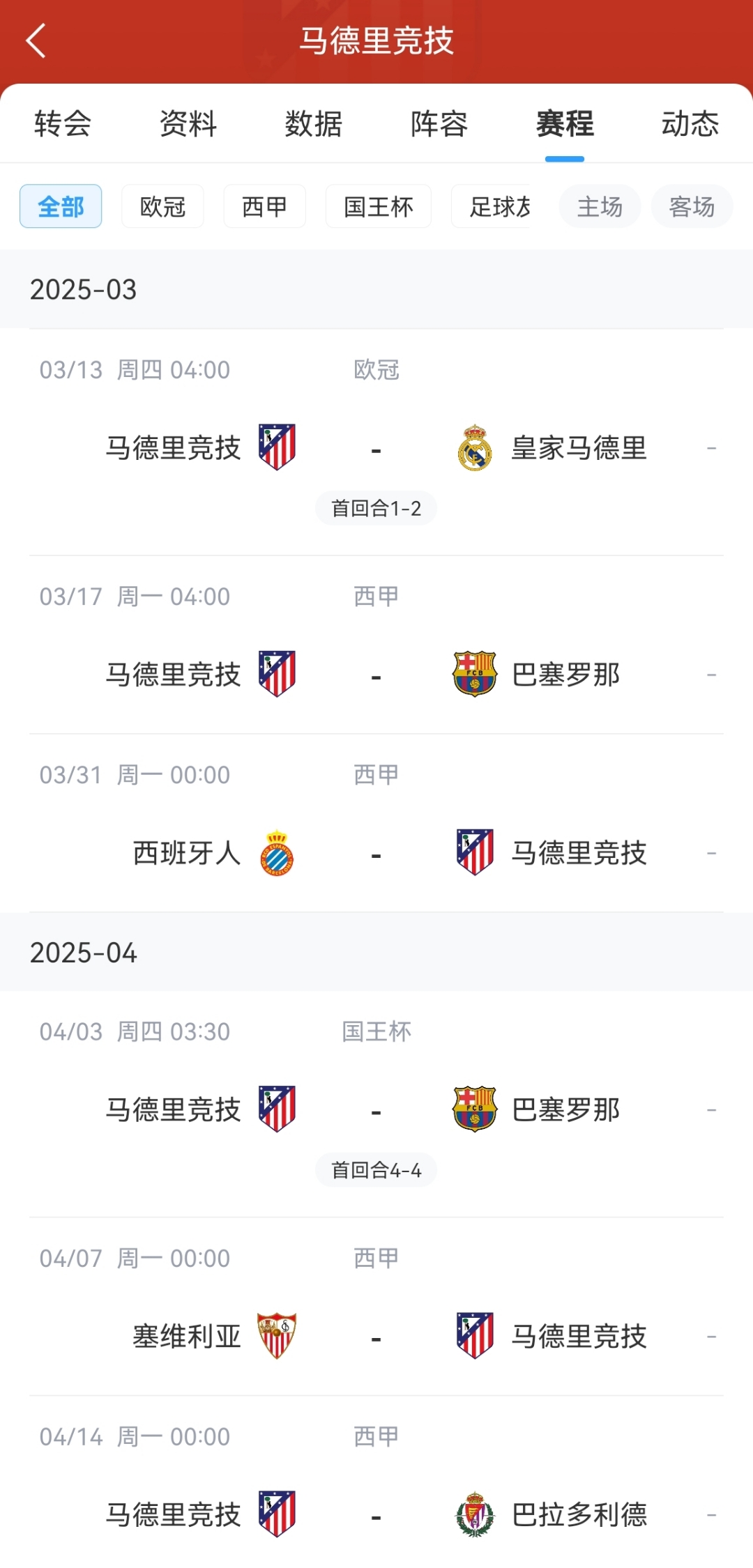The image size is (753, 1568).
Task: Click the Barcelona logo in the 国王杯 match
Action: click(x=475, y=1109)
